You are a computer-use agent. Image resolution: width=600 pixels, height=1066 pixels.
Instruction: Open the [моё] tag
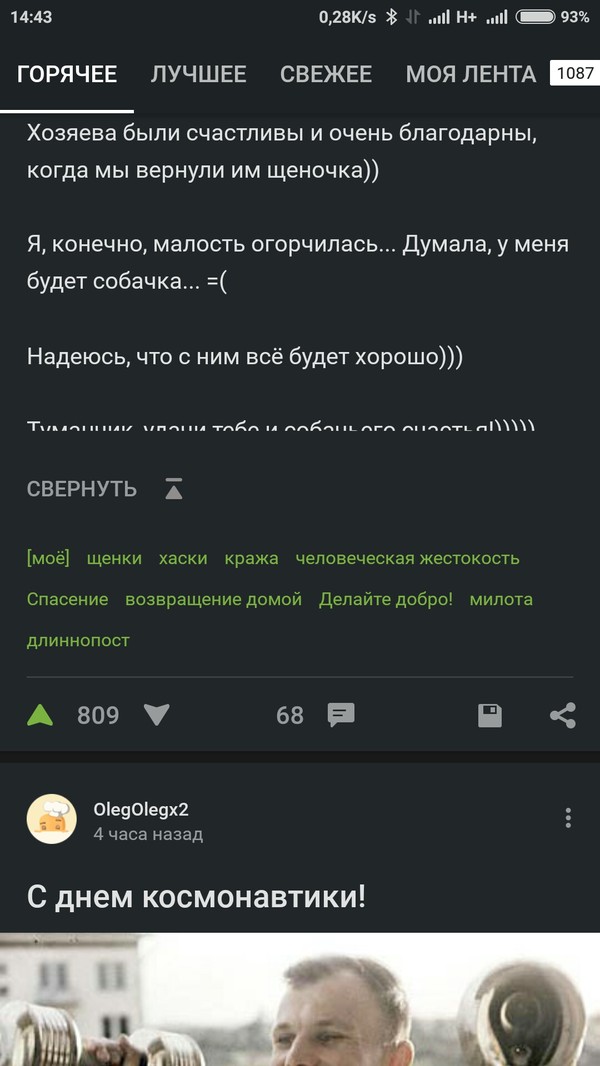coord(48,558)
